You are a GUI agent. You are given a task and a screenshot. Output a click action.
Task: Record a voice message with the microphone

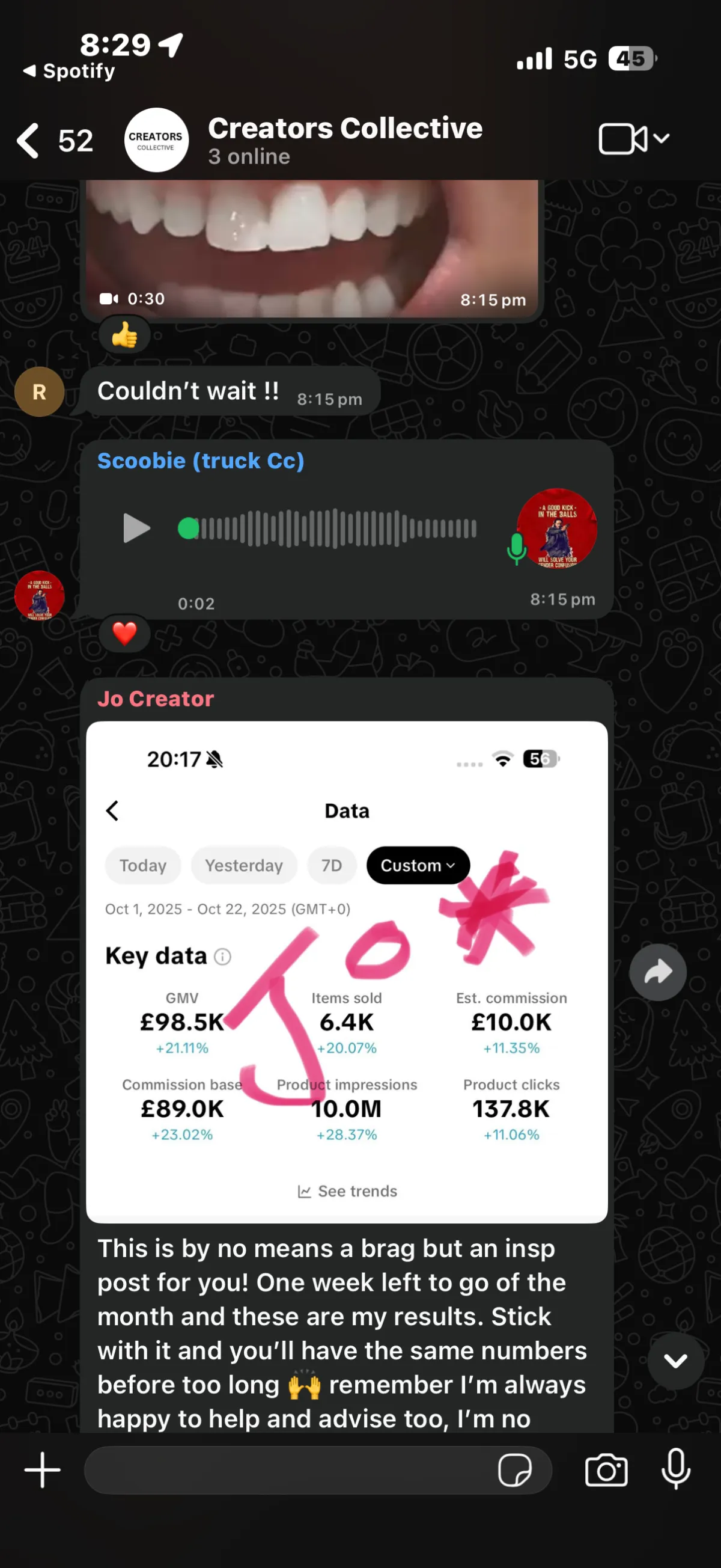(x=675, y=1469)
